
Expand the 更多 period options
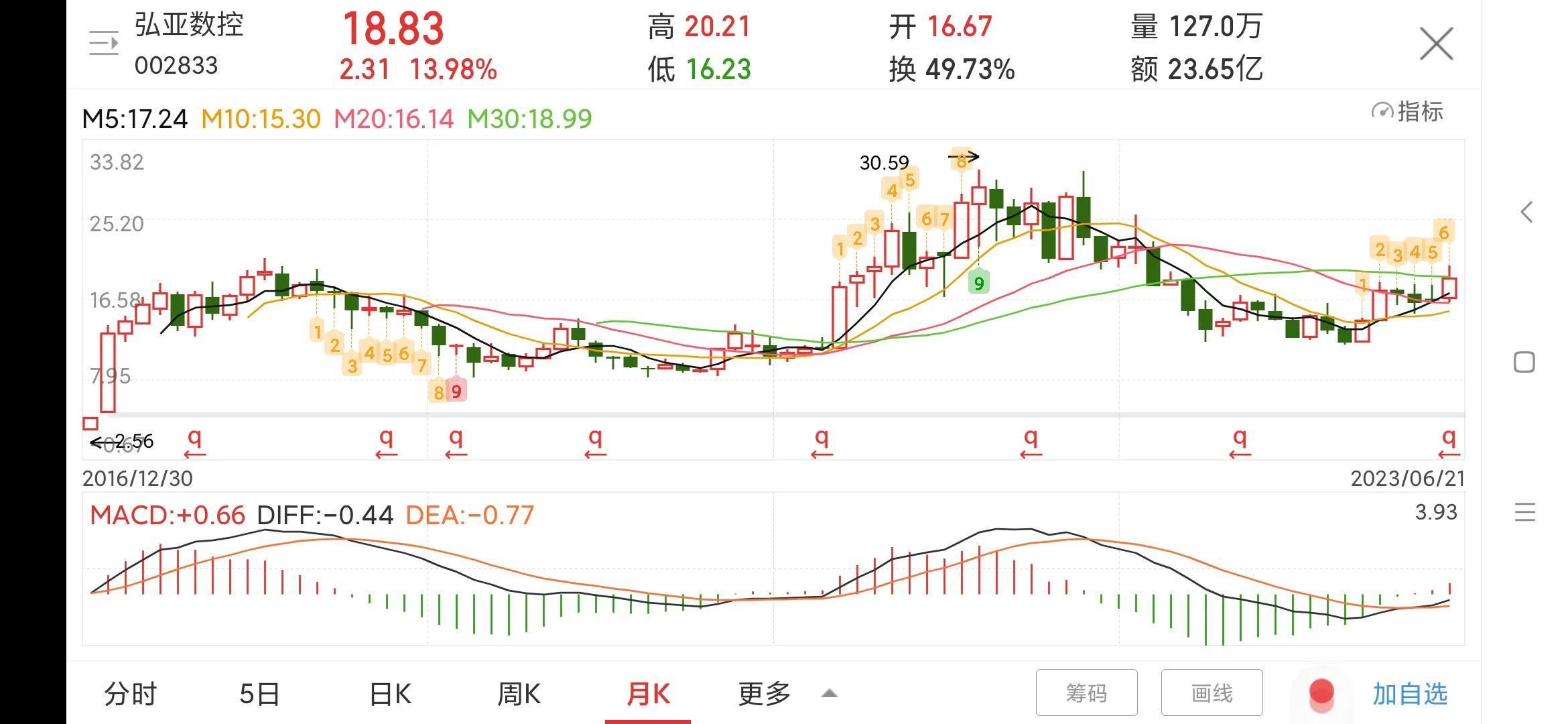click(787, 693)
